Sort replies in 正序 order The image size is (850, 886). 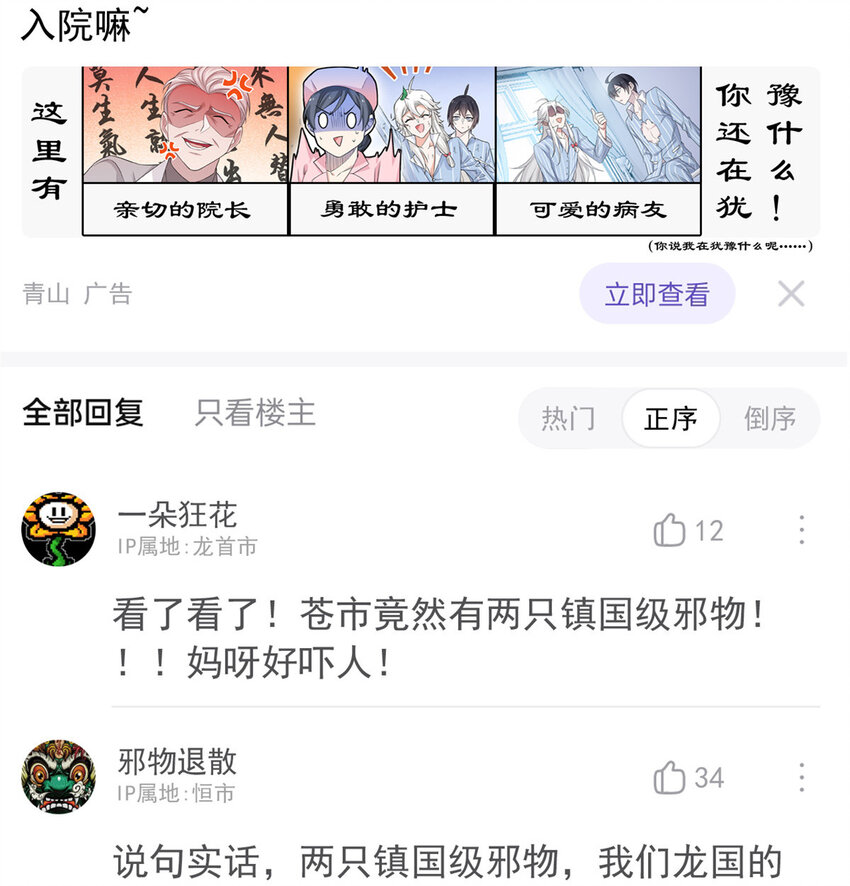[x=671, y=419]
